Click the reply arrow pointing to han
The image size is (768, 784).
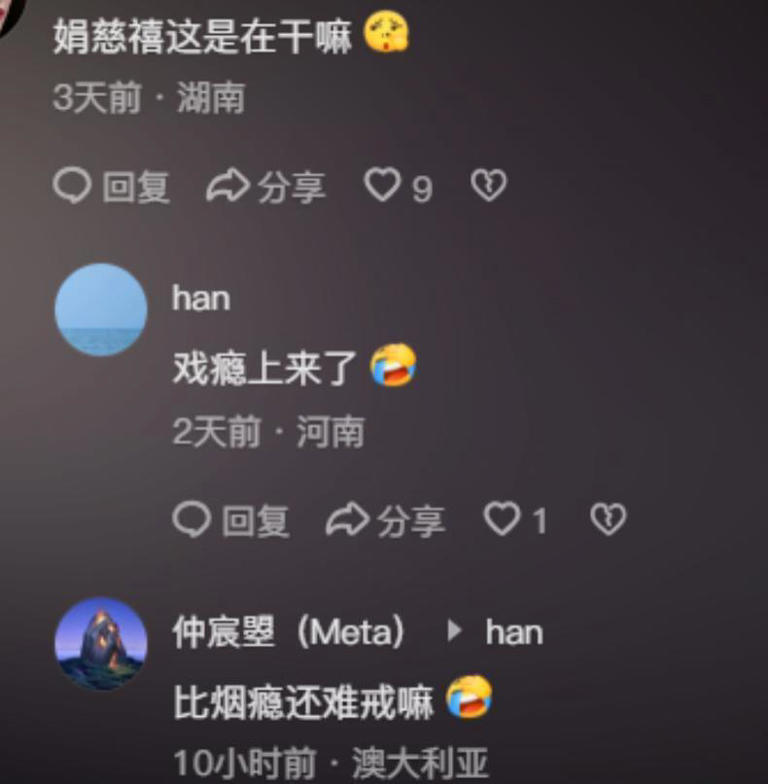pyautogui.click(x=455, y=632)
